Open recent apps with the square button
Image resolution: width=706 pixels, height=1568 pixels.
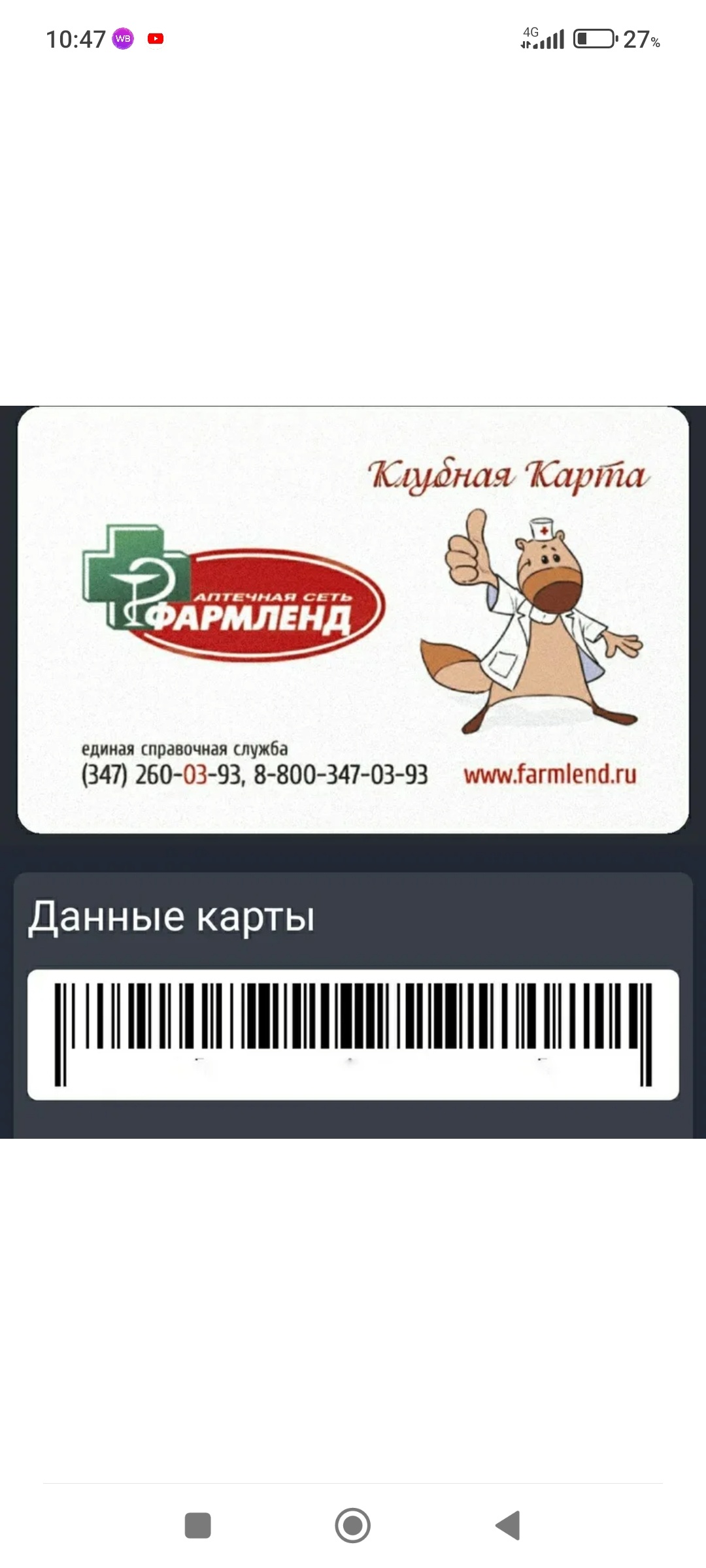click(x=198, y=1526)
